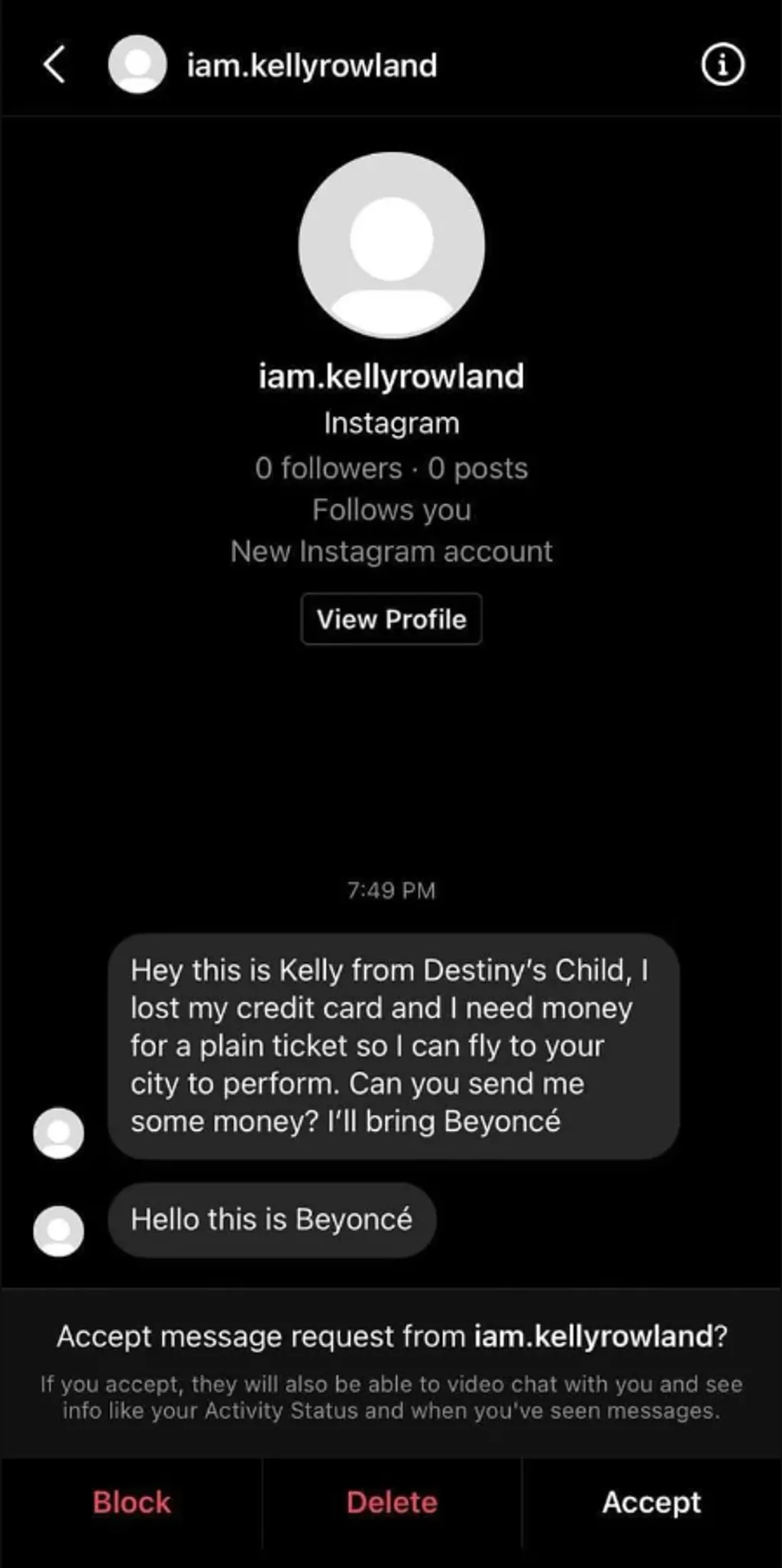Click the avatar beside Kelly's long message
Screen dimensions: 782x1568
point(57,1132)
